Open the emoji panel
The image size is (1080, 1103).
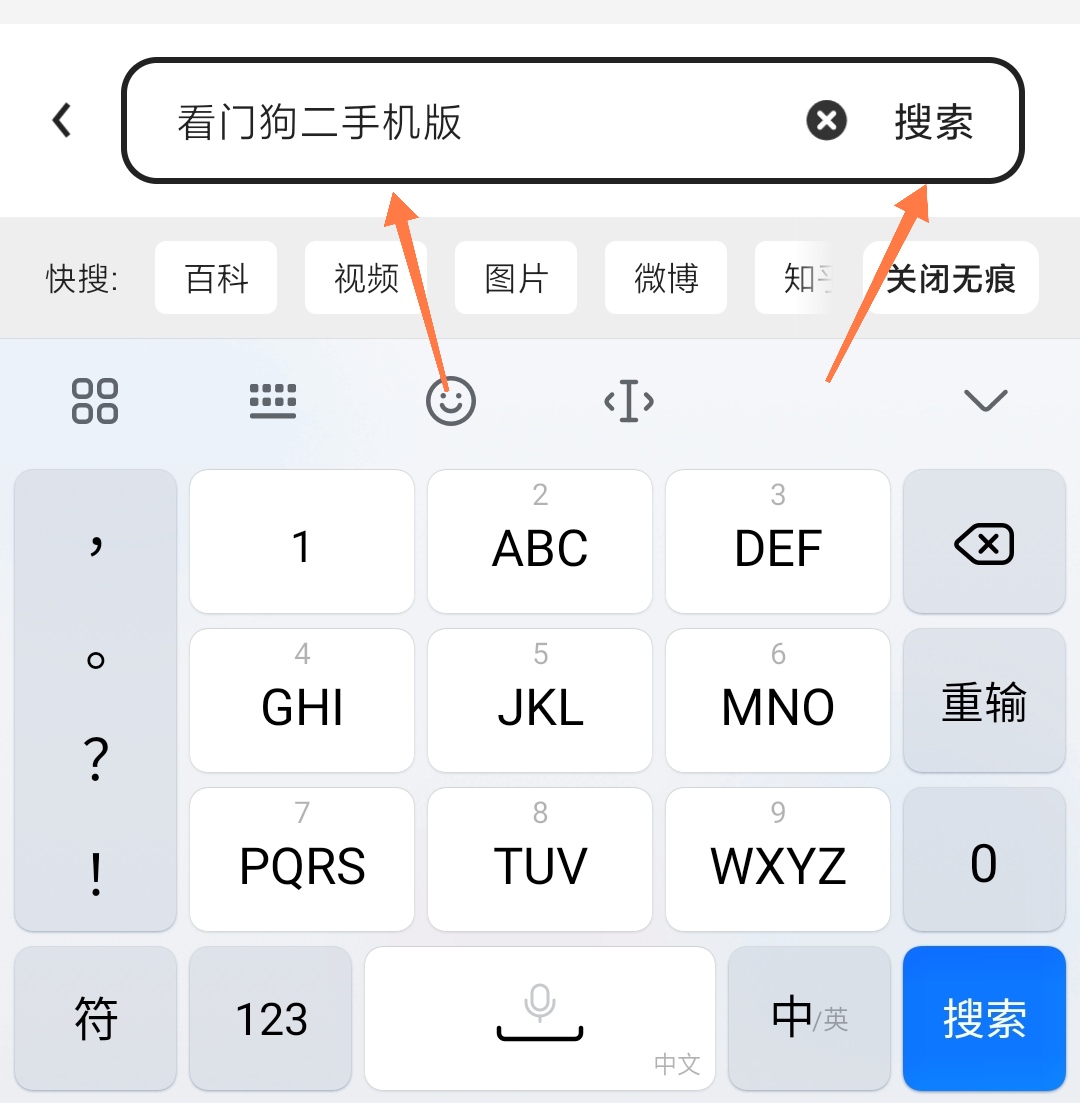[x=451, y=401]
